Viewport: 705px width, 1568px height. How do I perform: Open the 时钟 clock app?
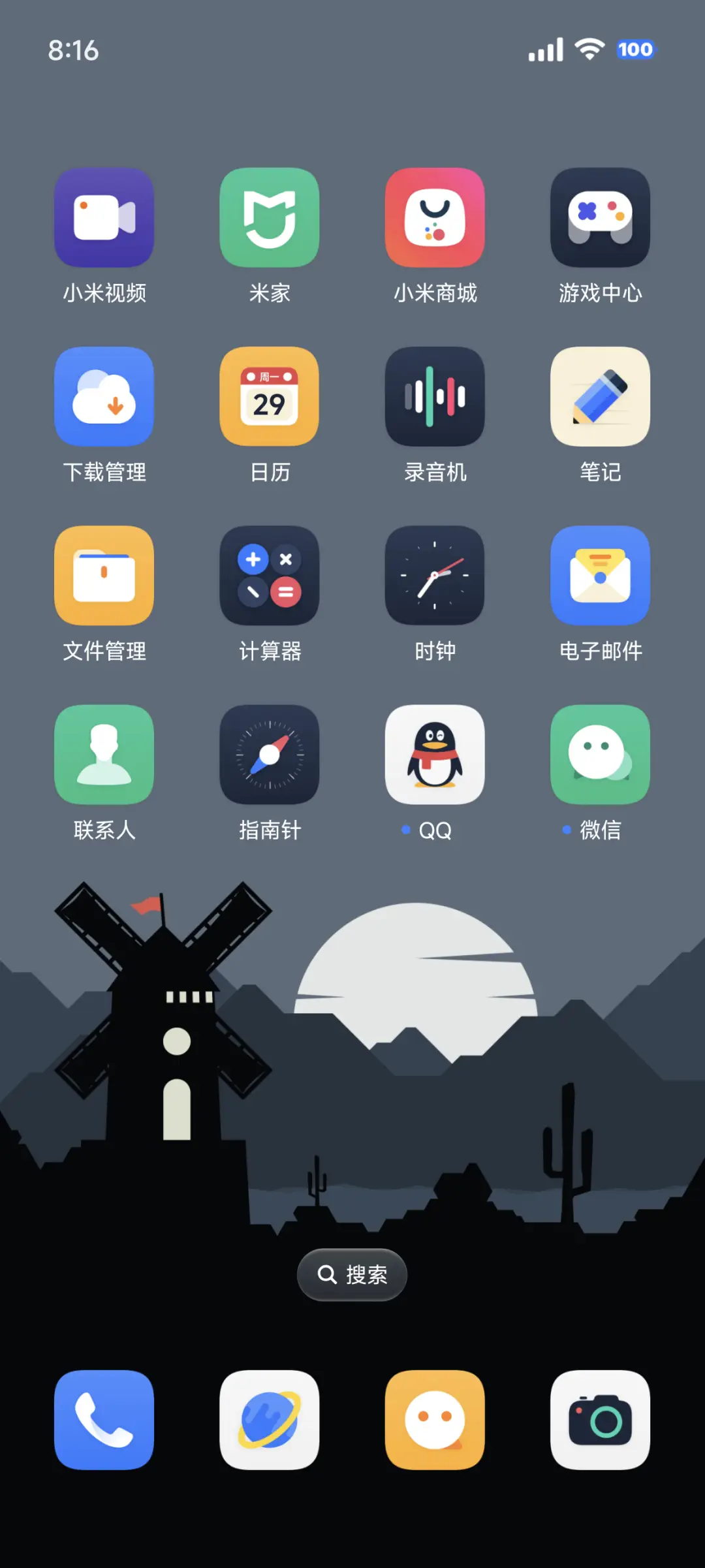coord(435,576)
